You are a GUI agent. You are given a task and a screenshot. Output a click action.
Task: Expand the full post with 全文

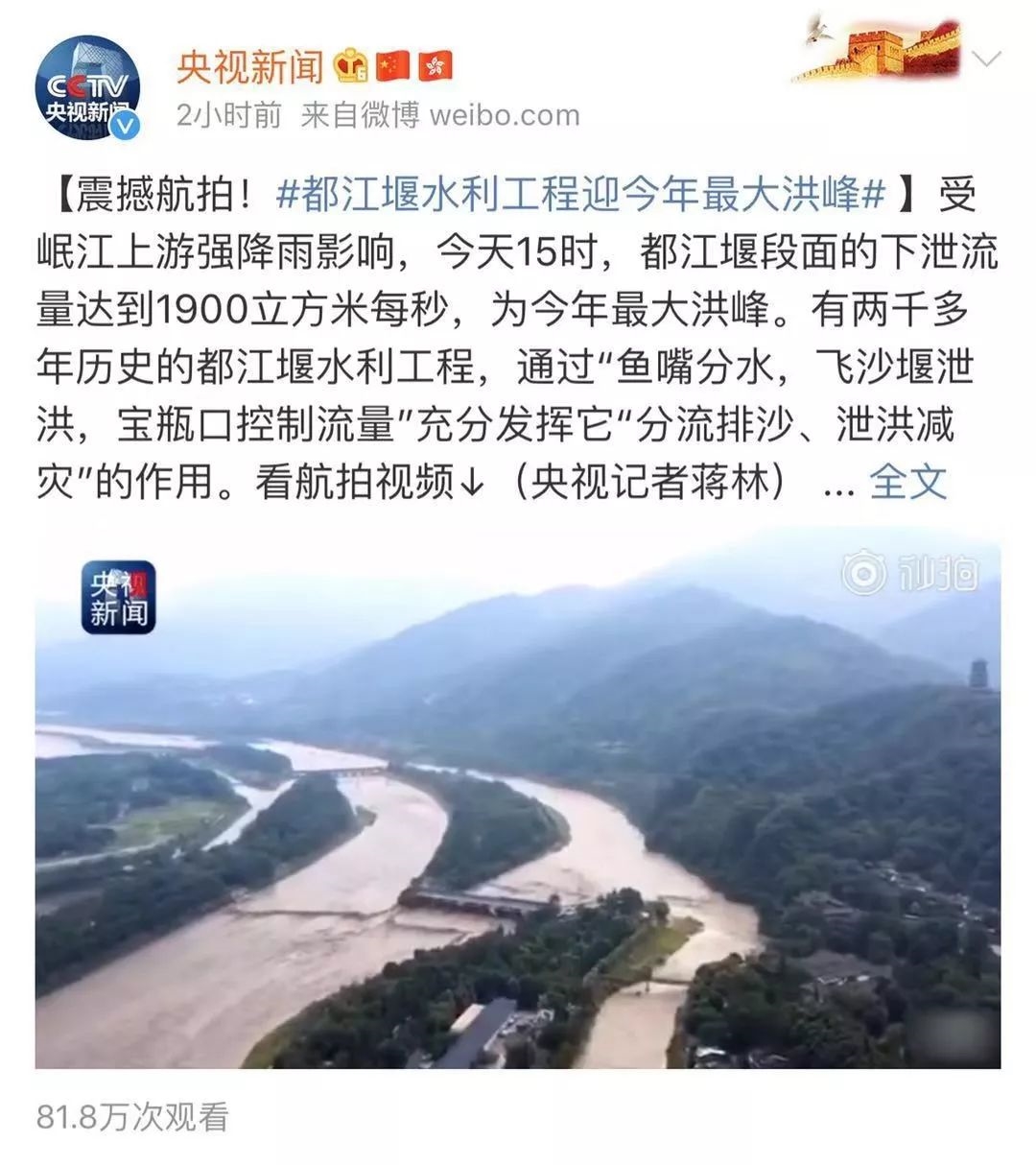(907, 482)
